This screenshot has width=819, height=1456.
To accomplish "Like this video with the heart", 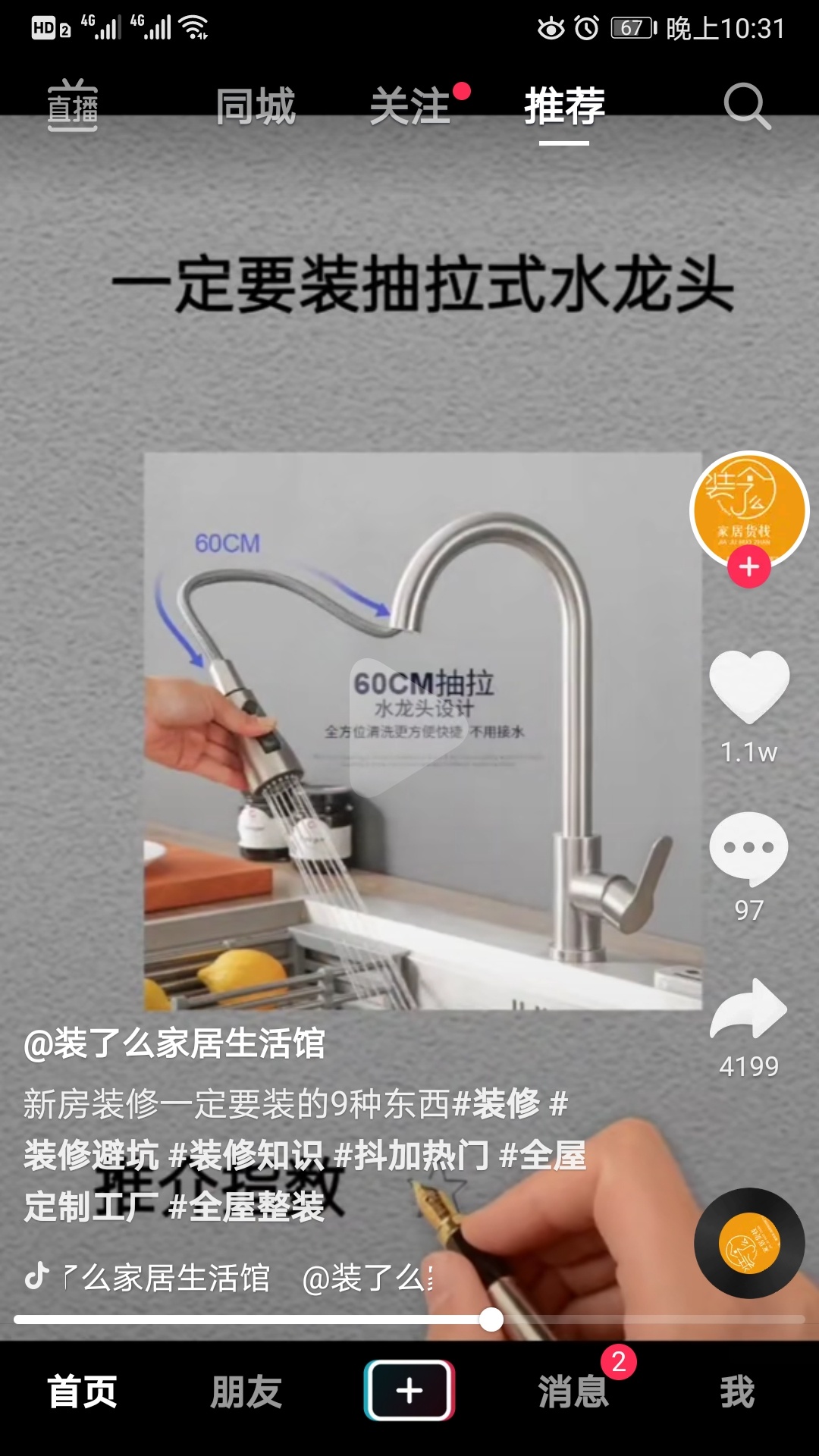I will [749, 686].
